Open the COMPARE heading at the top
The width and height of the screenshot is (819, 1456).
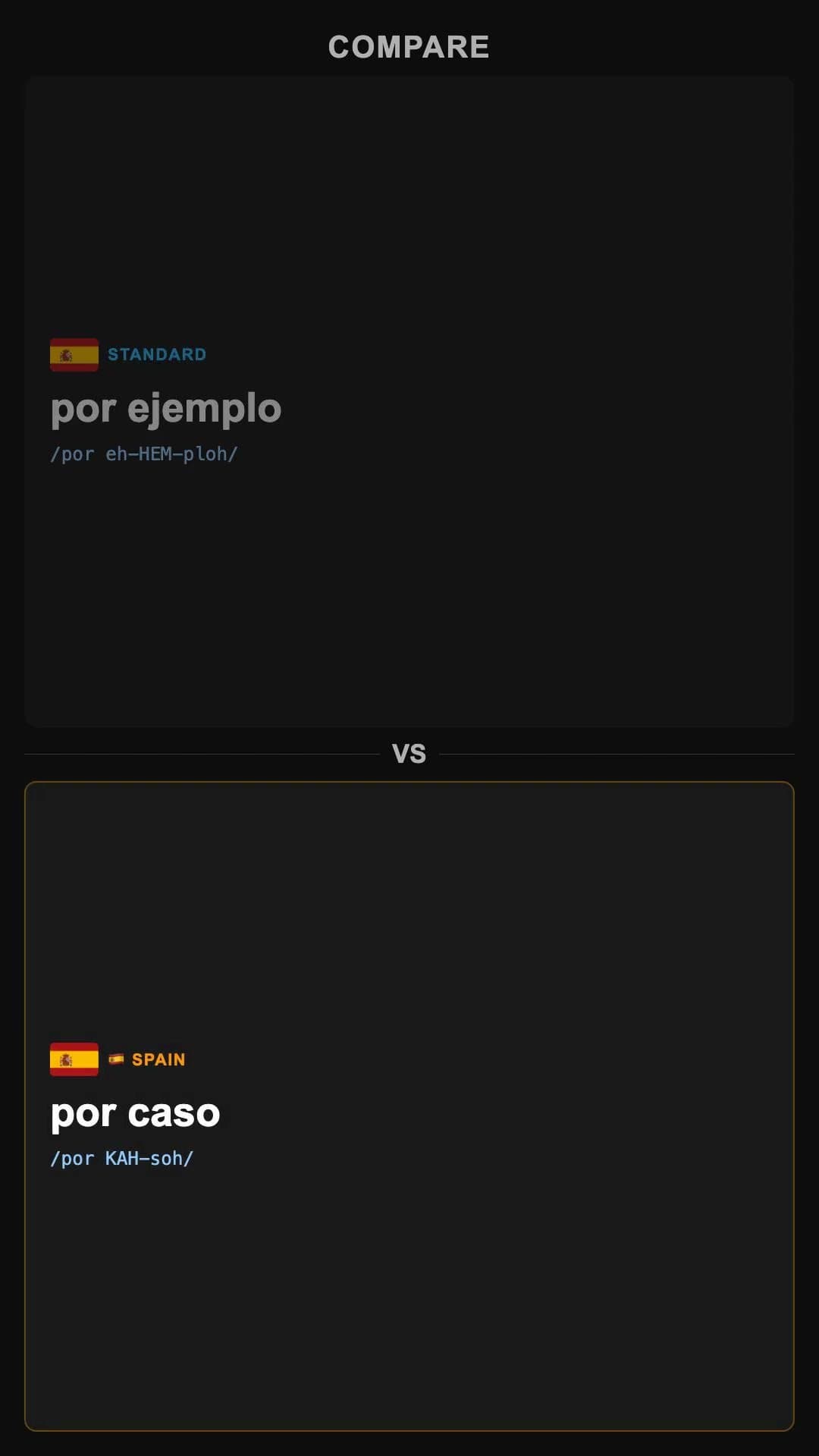click(409, 47)
